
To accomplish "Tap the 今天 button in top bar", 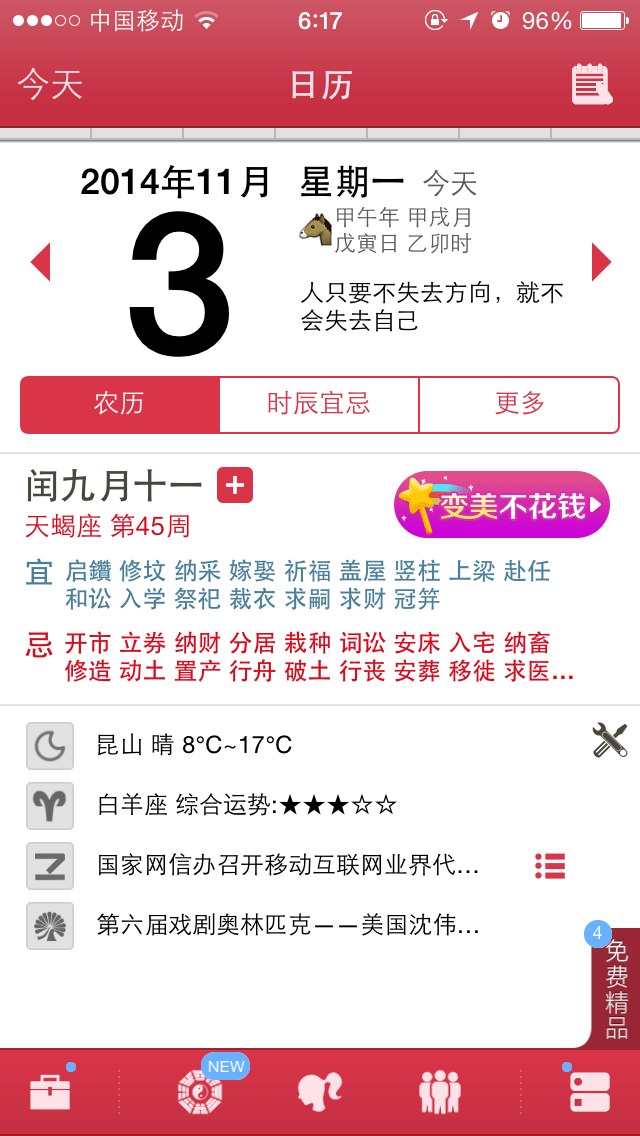I will click(50, 85).
